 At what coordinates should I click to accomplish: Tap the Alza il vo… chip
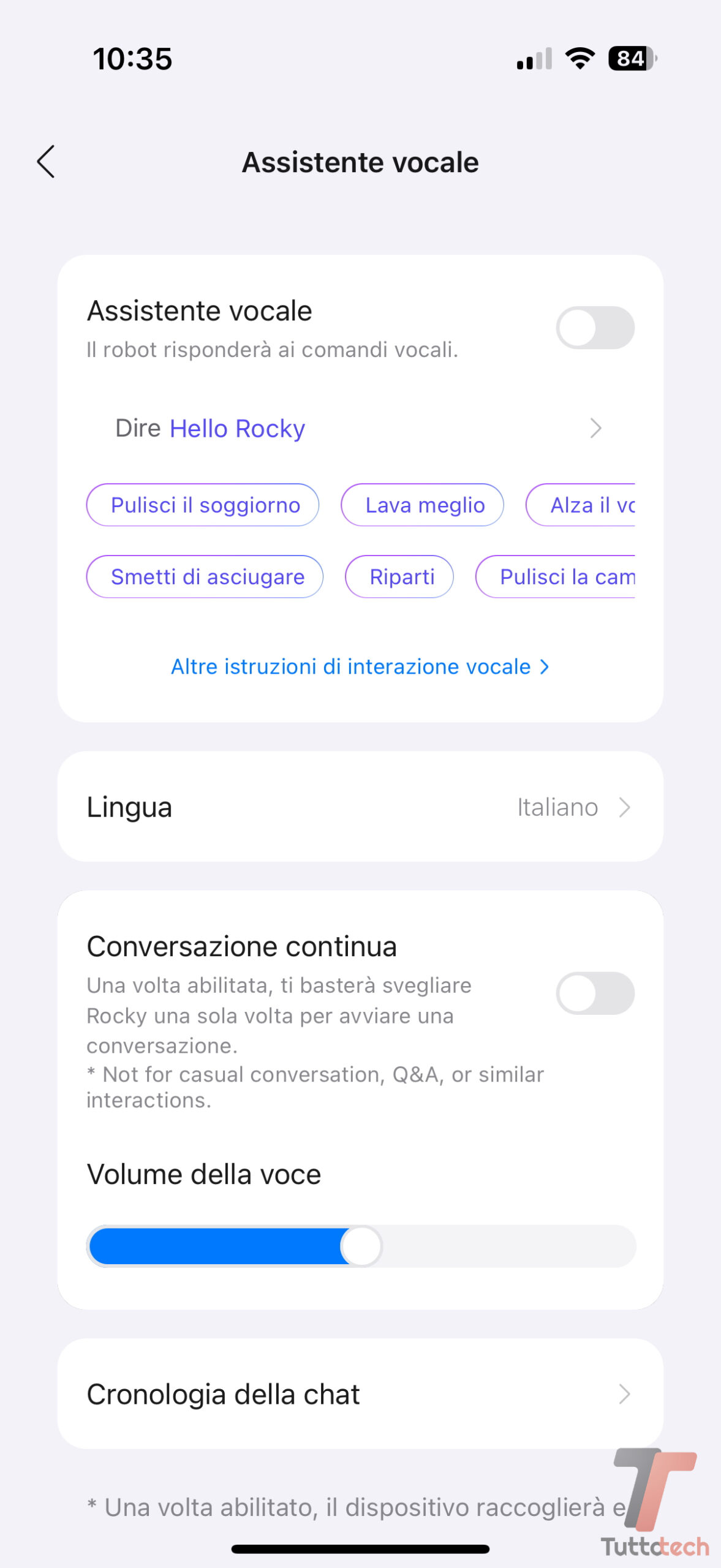582,505
